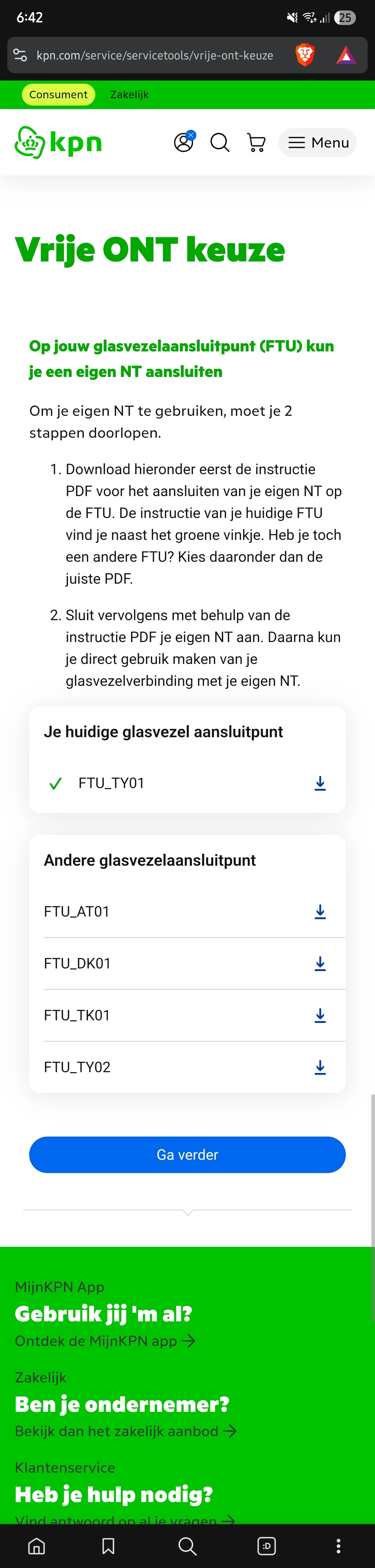This screenshot has width=375, height=1568.
Task: Open the KPN account profile icon
Action: point(184,142)
